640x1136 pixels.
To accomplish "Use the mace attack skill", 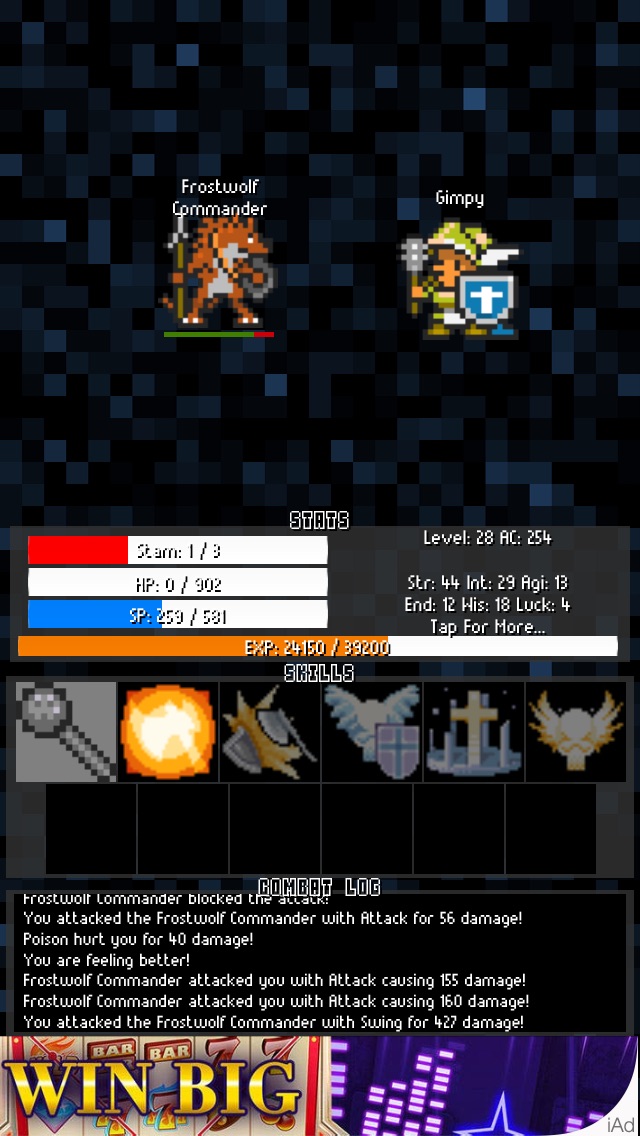I will [66, 731].
